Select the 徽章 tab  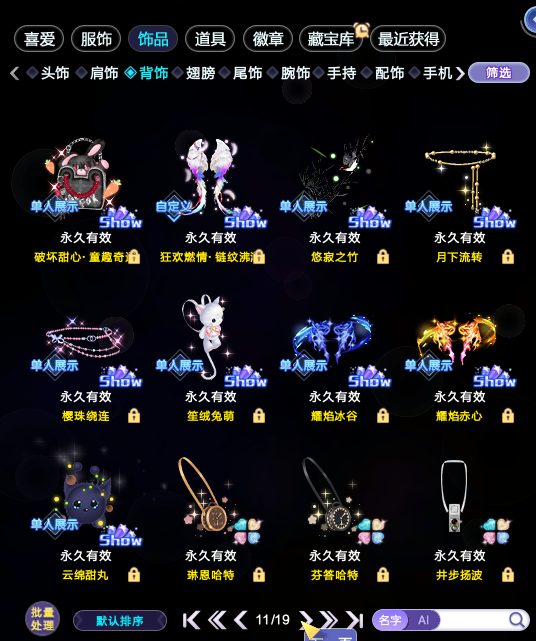(x=267, y=39)
